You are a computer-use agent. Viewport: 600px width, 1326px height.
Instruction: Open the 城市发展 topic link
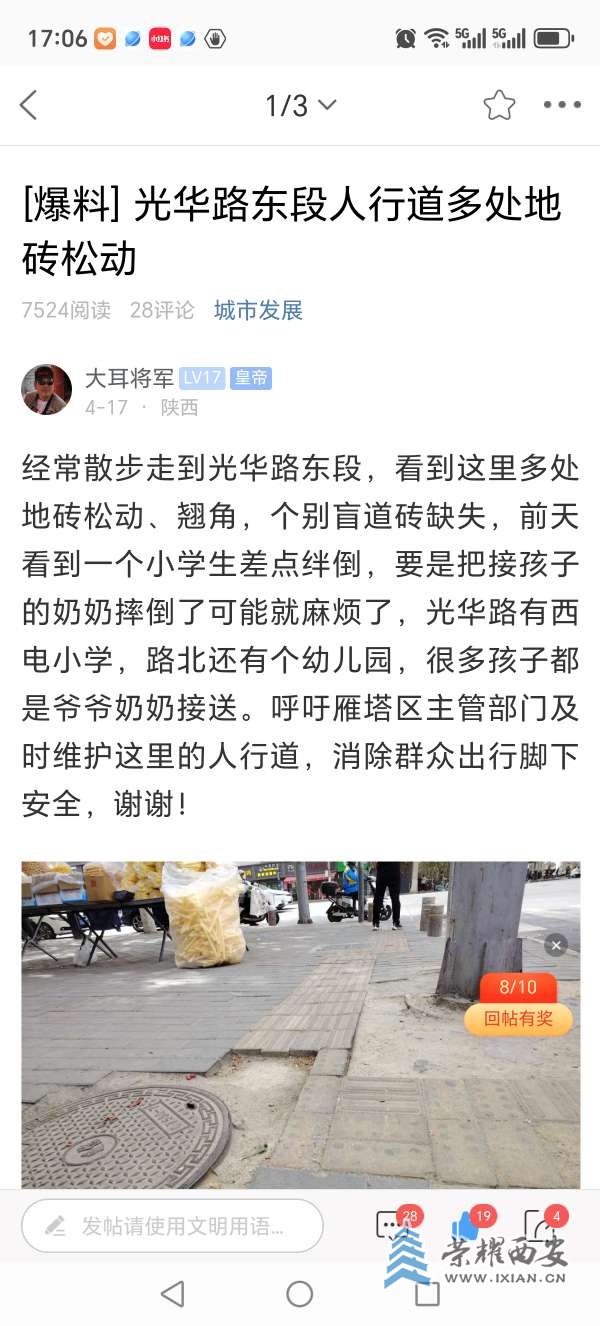pyautogui.click(x=258, y=310)
